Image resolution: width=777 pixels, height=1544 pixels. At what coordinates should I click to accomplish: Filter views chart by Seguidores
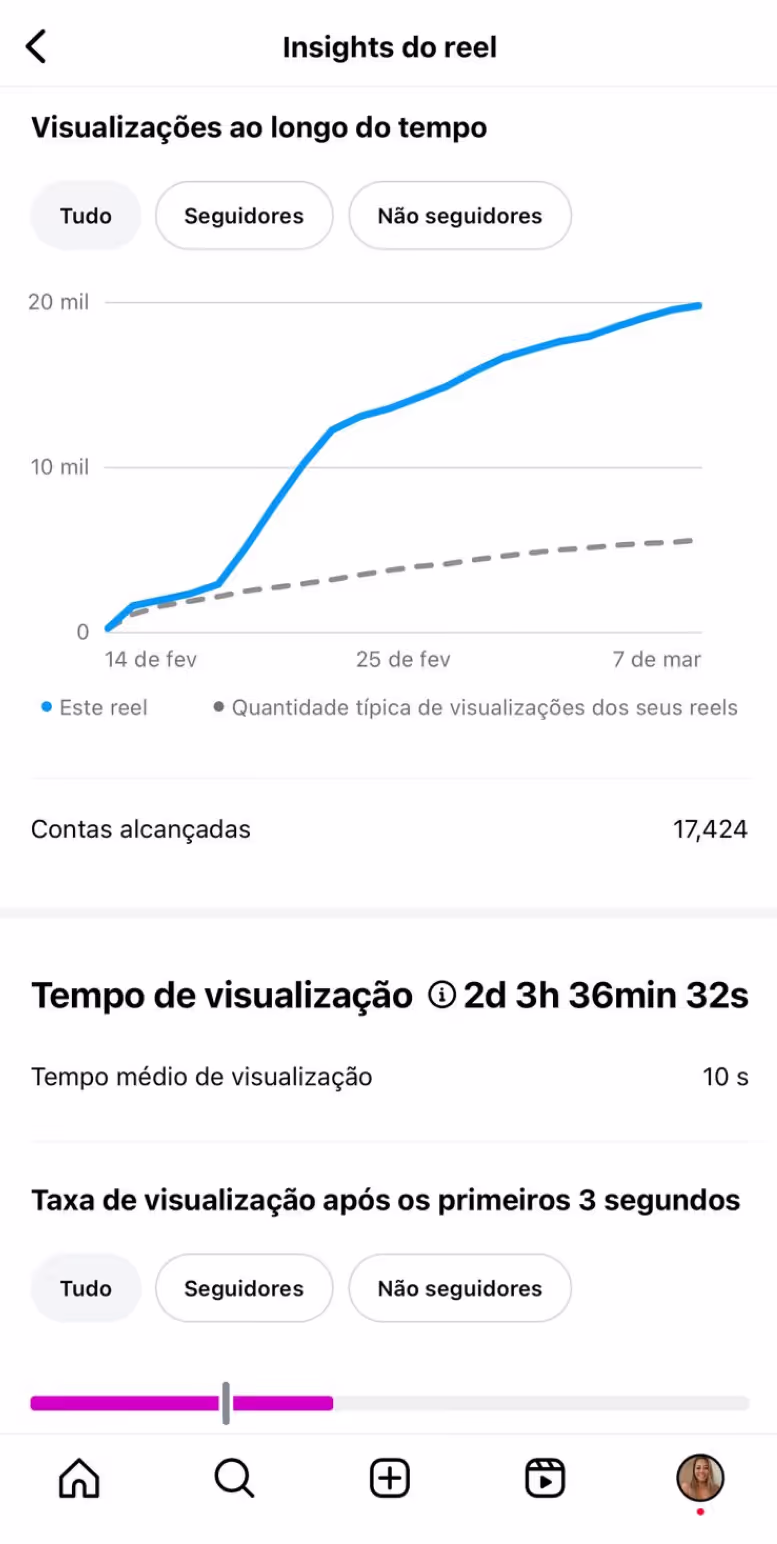[244, 216]
